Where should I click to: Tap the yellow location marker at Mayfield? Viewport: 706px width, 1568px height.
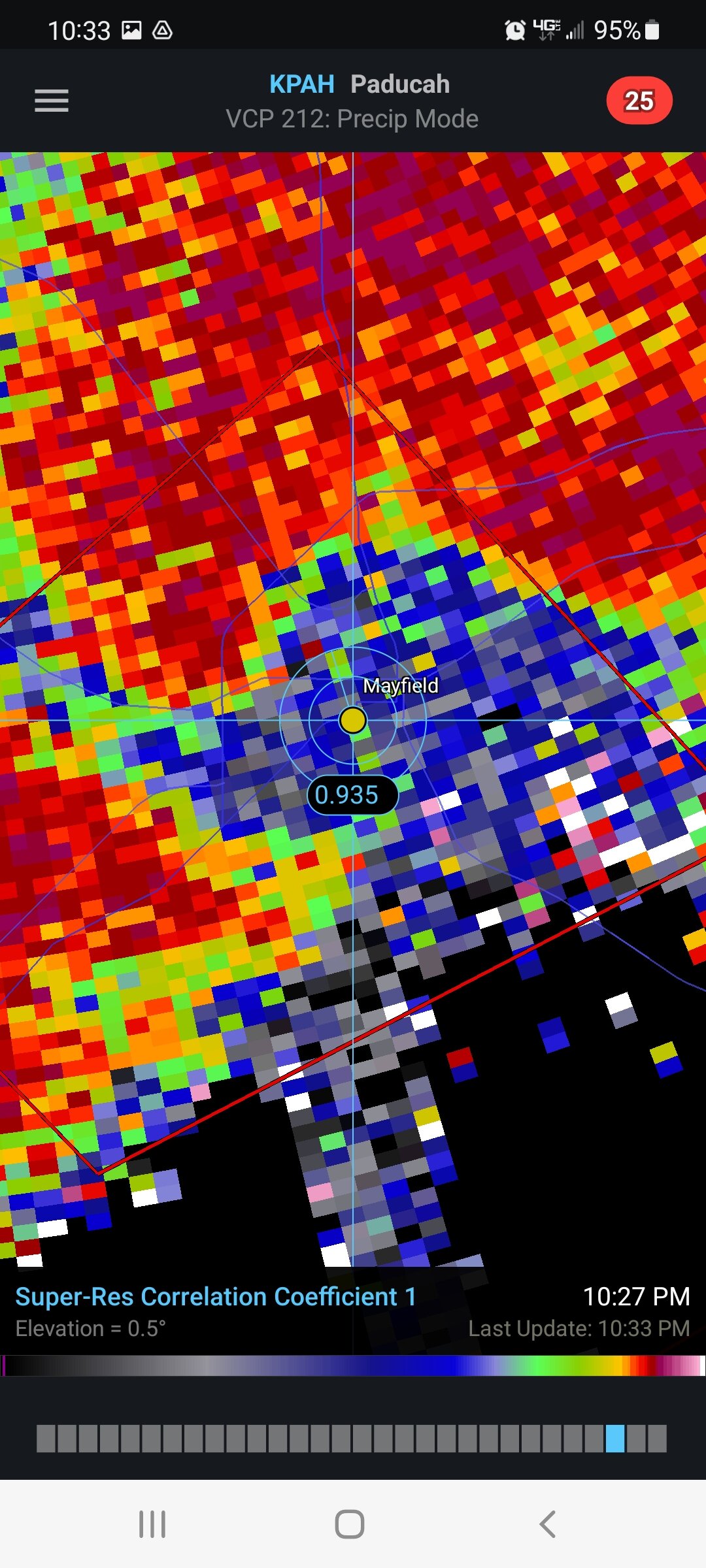353,720
